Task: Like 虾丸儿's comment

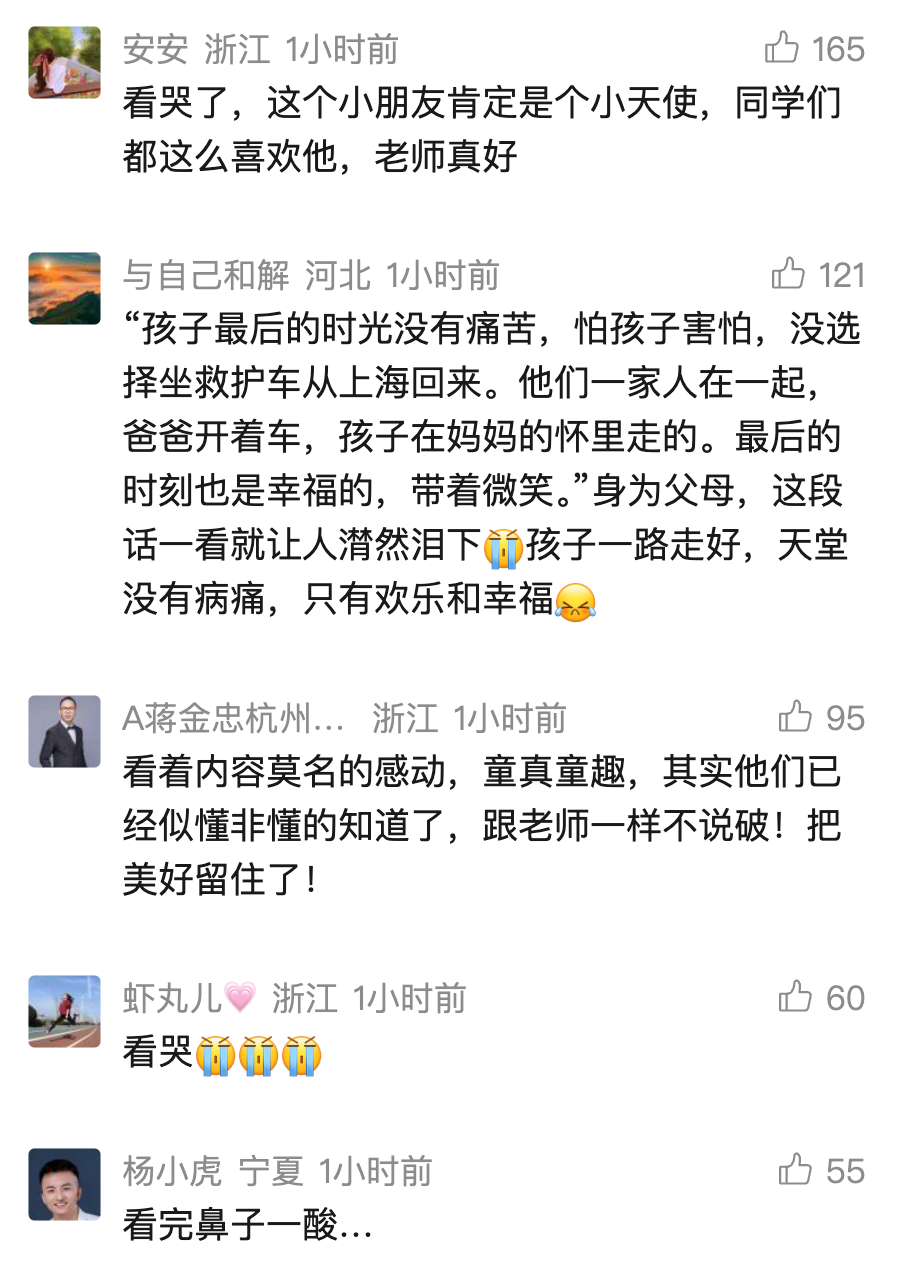Action: click(795, 997)
